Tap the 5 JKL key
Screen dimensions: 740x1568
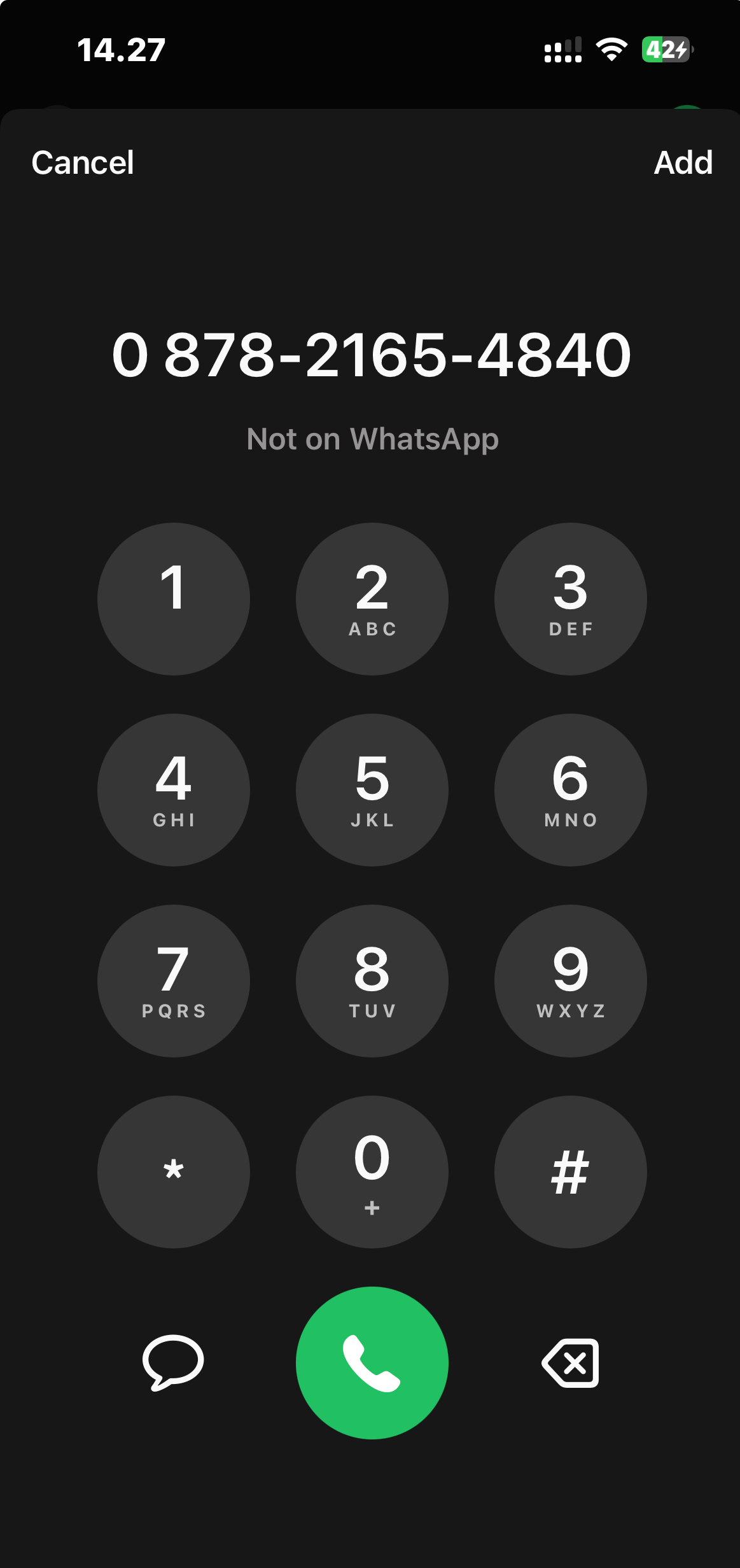pyautogui.click(x=372, y=790)
